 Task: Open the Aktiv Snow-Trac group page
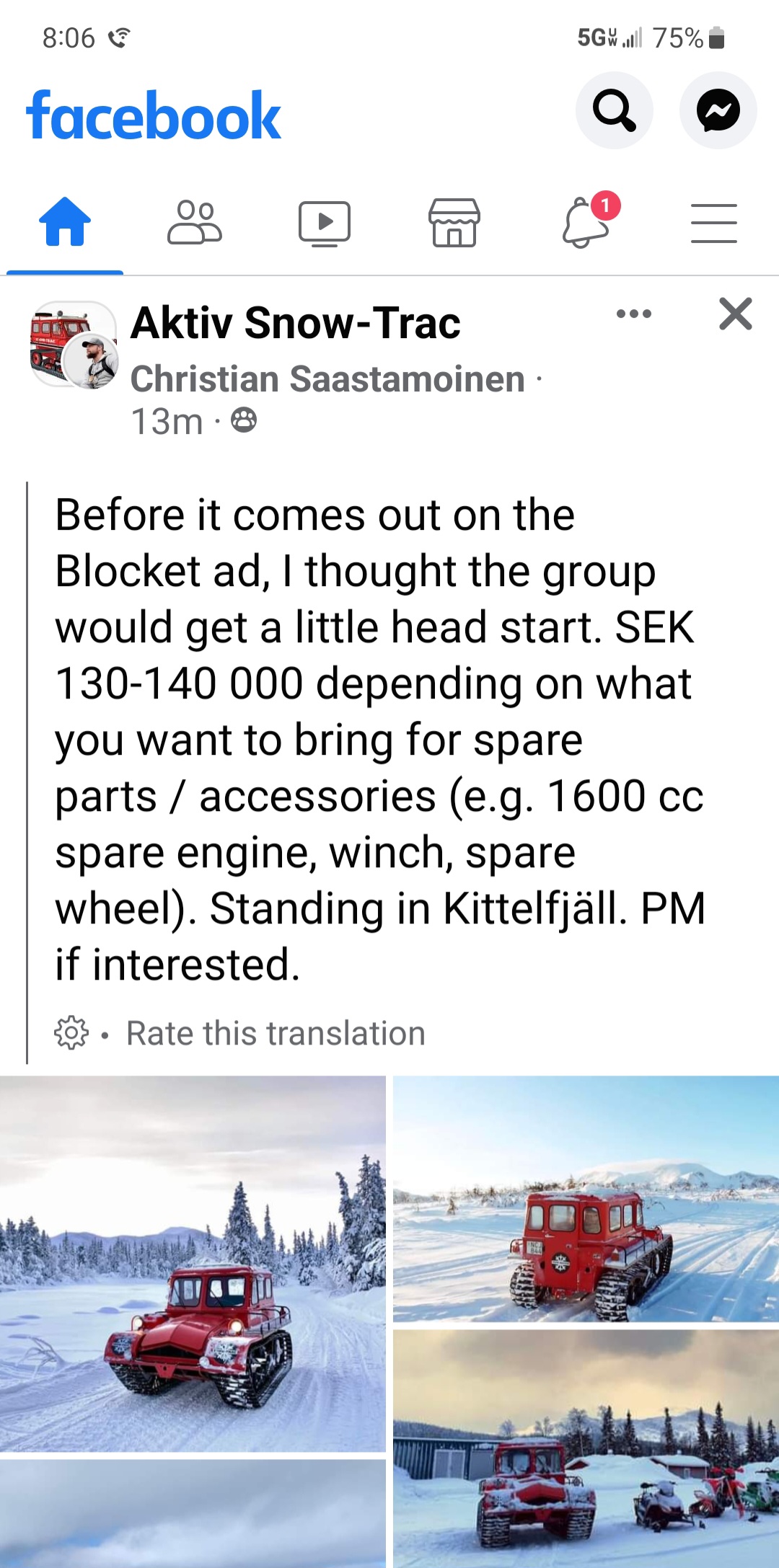point(295,322)
